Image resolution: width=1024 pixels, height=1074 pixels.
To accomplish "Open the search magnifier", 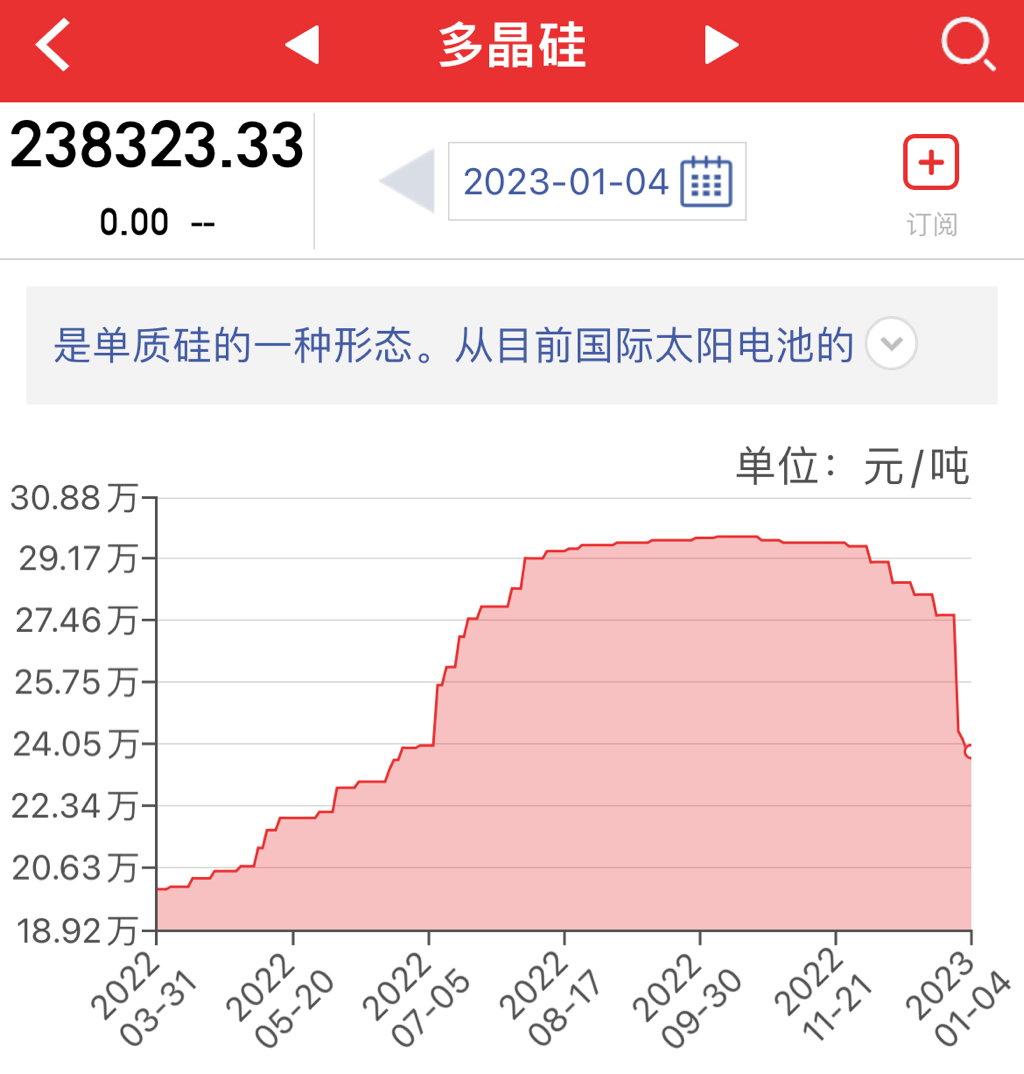I will (x=967, y=46).
